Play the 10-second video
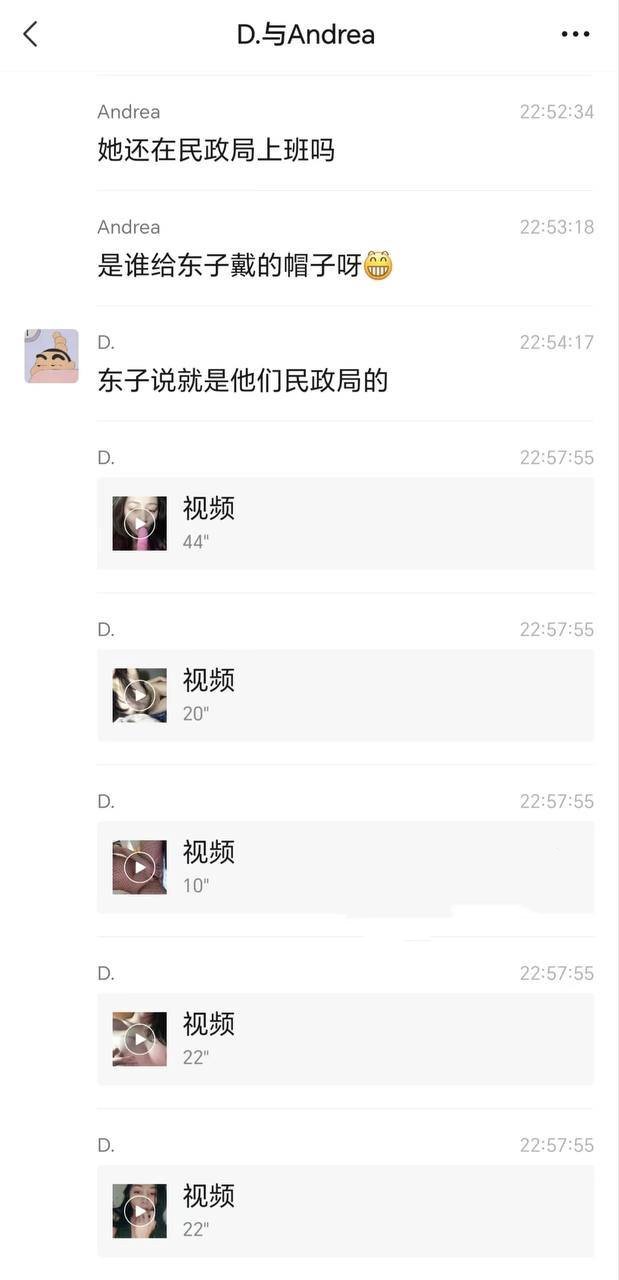This screenshot has height=1280, width=619. click(140, 867)
